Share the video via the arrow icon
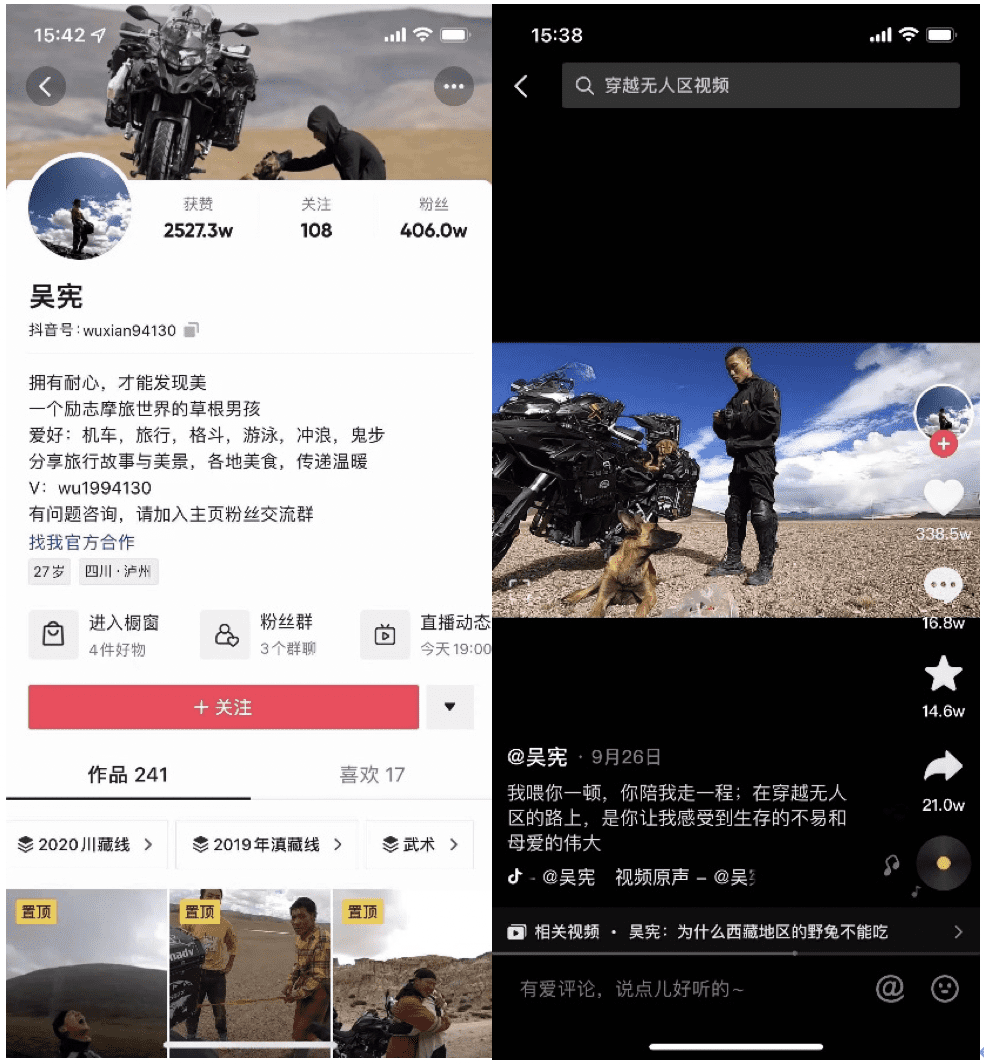The height and width of the screenshot is (1064, 984). (943, 768)
